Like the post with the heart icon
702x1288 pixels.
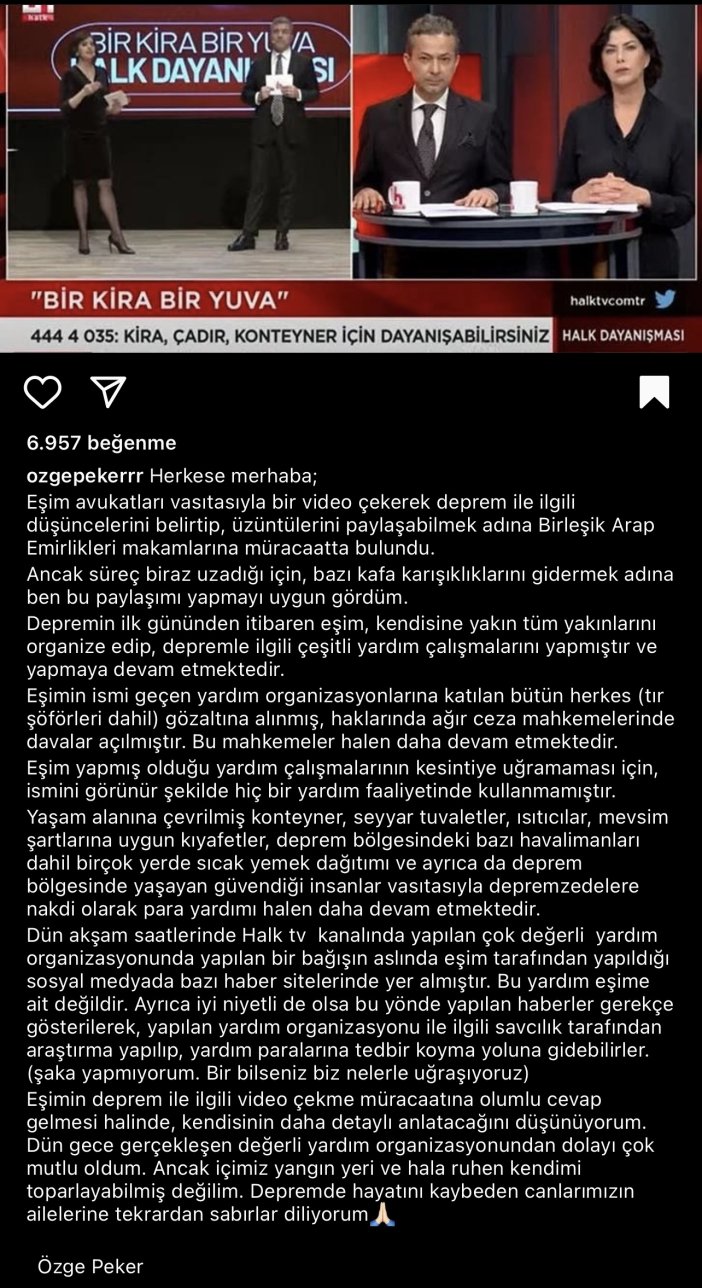(x=43, y=392)
